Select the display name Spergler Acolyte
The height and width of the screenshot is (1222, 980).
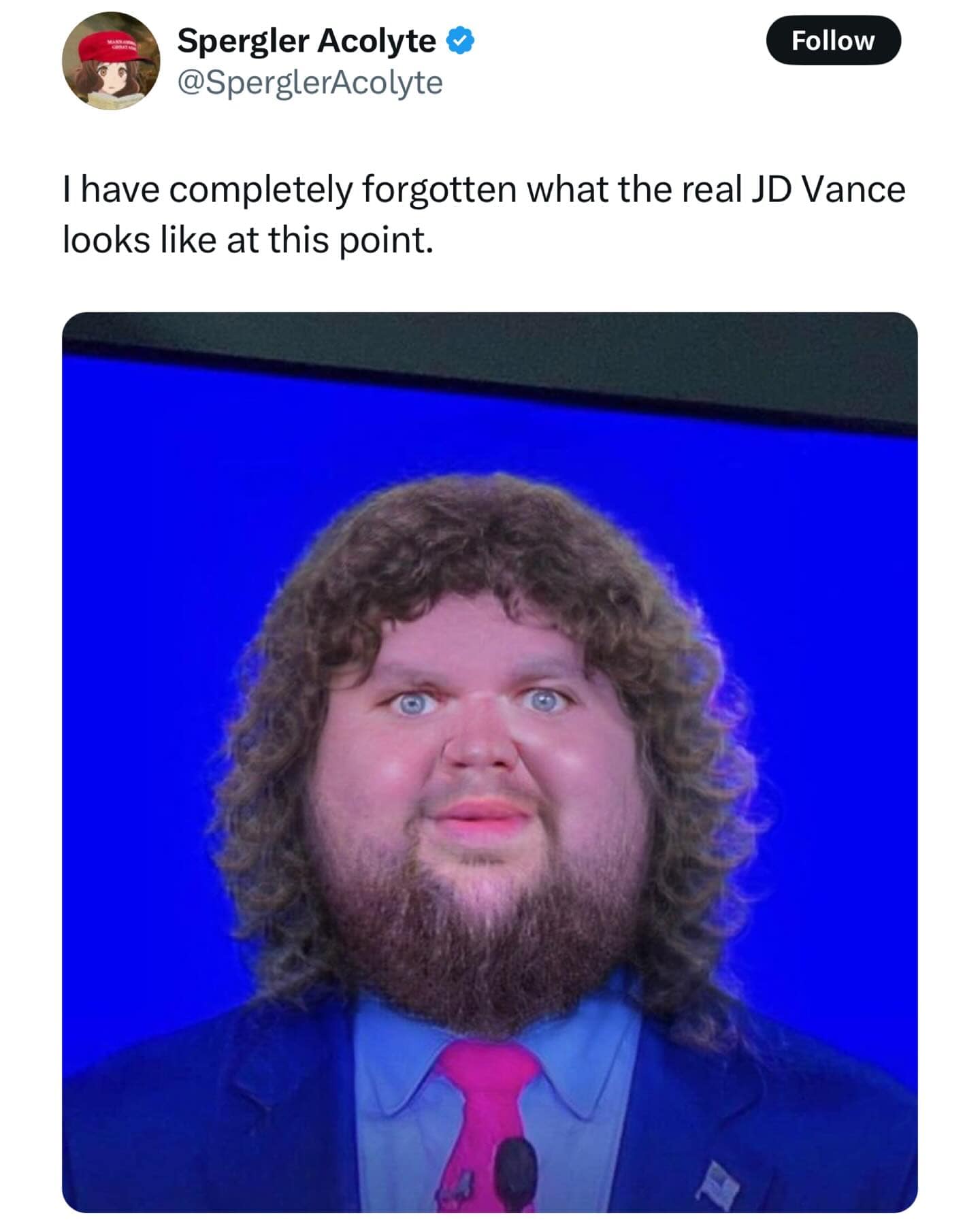coord(305,41)
